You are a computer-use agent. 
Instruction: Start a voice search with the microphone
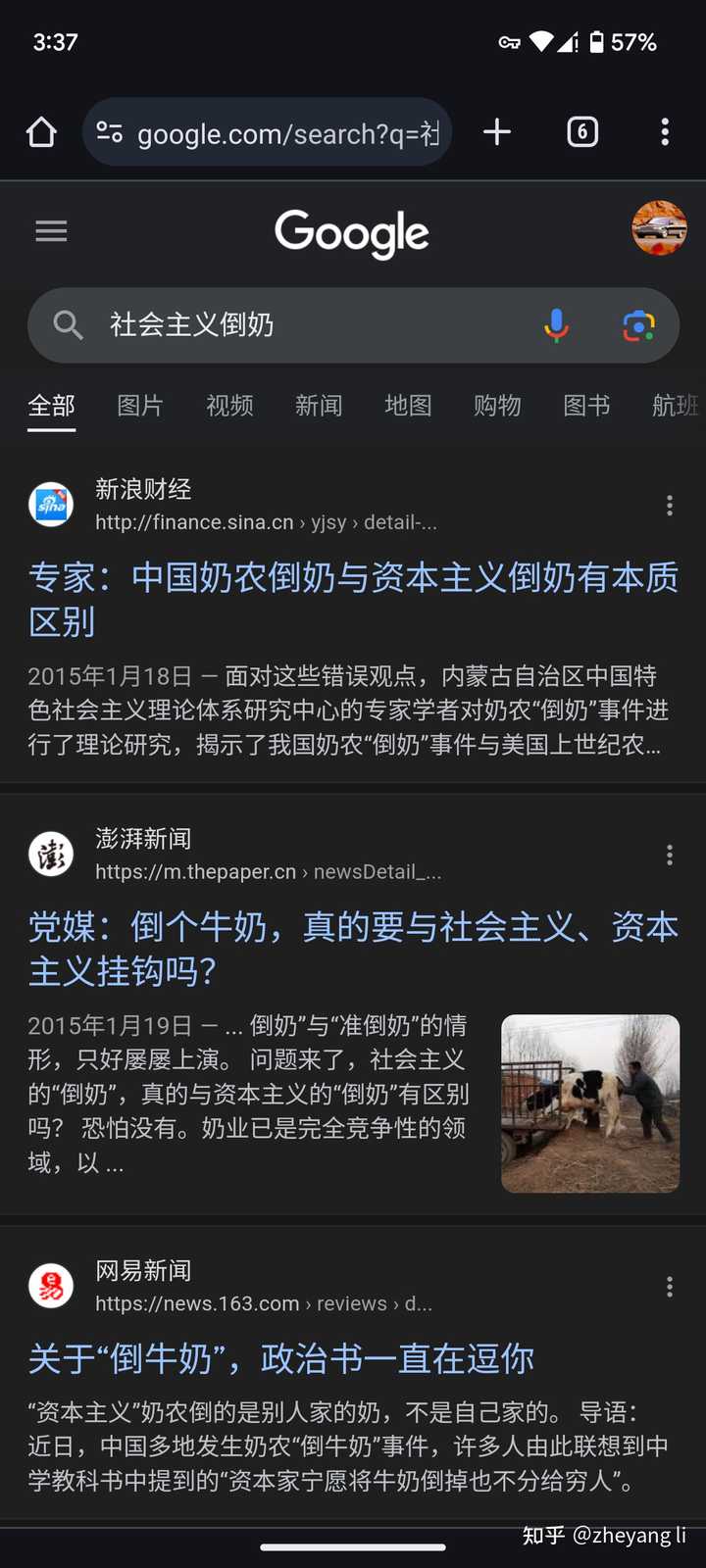[x=556, y=325]
